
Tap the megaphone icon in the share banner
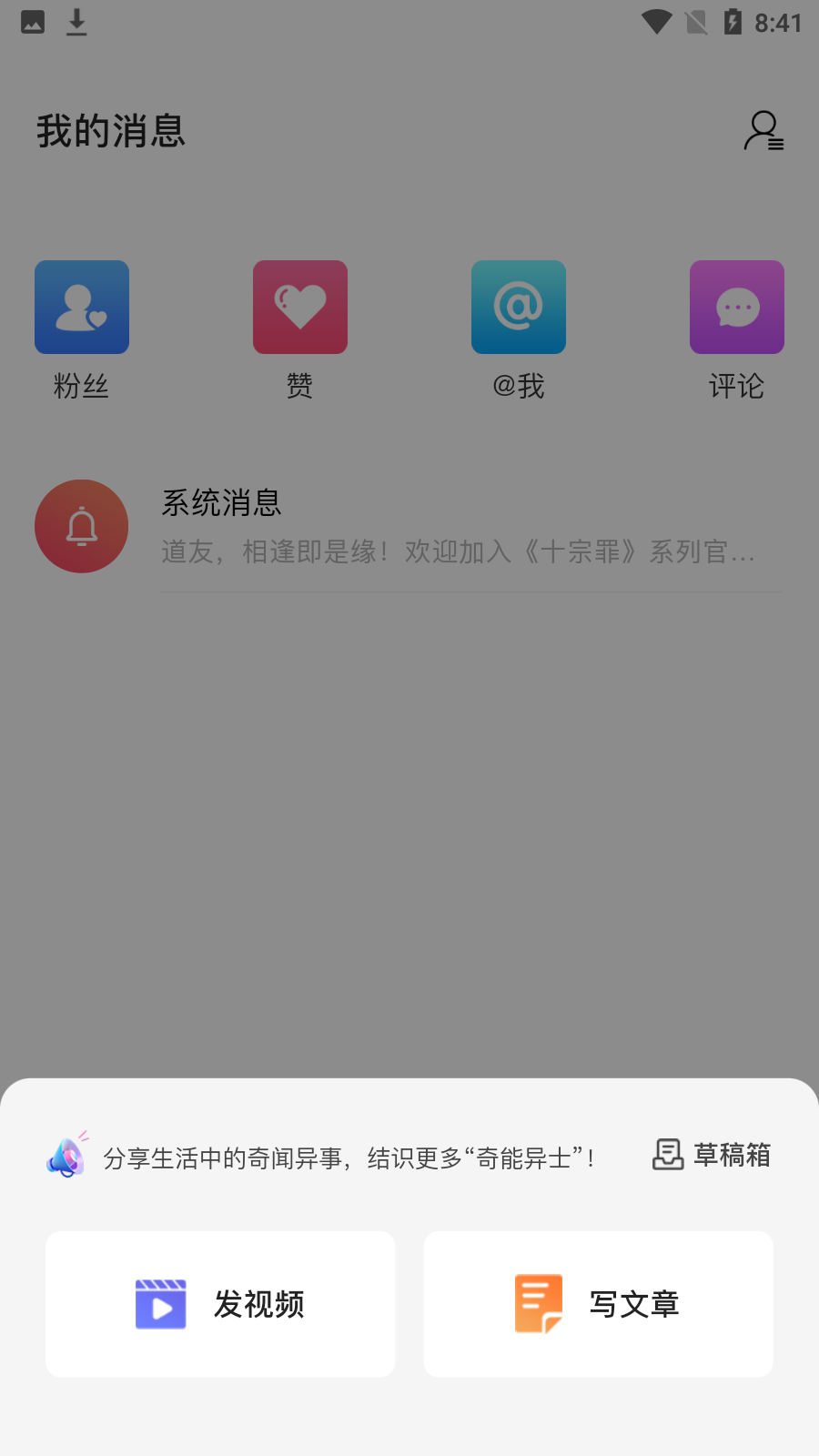[x=66, y=1157]
